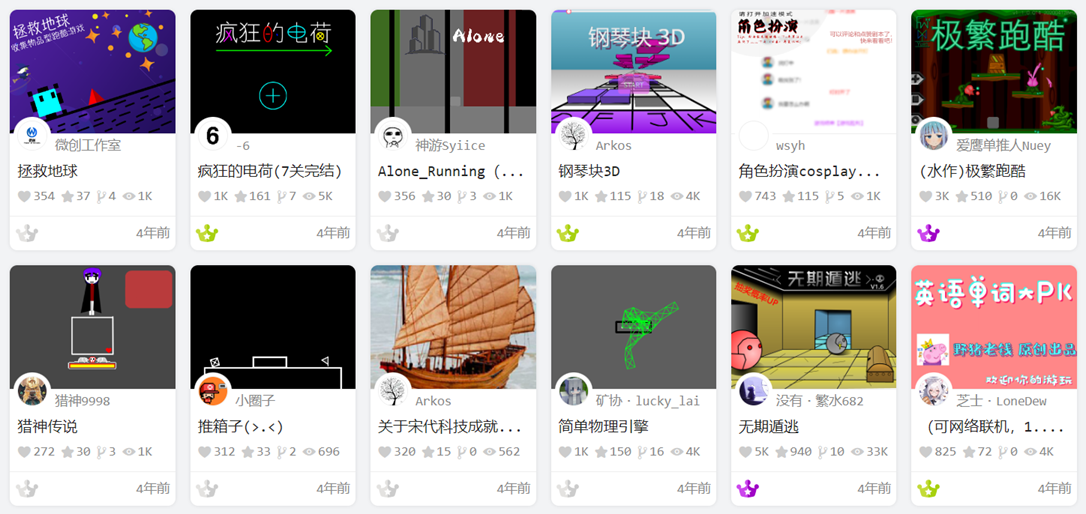Open 疯狂的电荷(7关完结) project
Screen dimensions: 1086x514
(x=272, y=72)
